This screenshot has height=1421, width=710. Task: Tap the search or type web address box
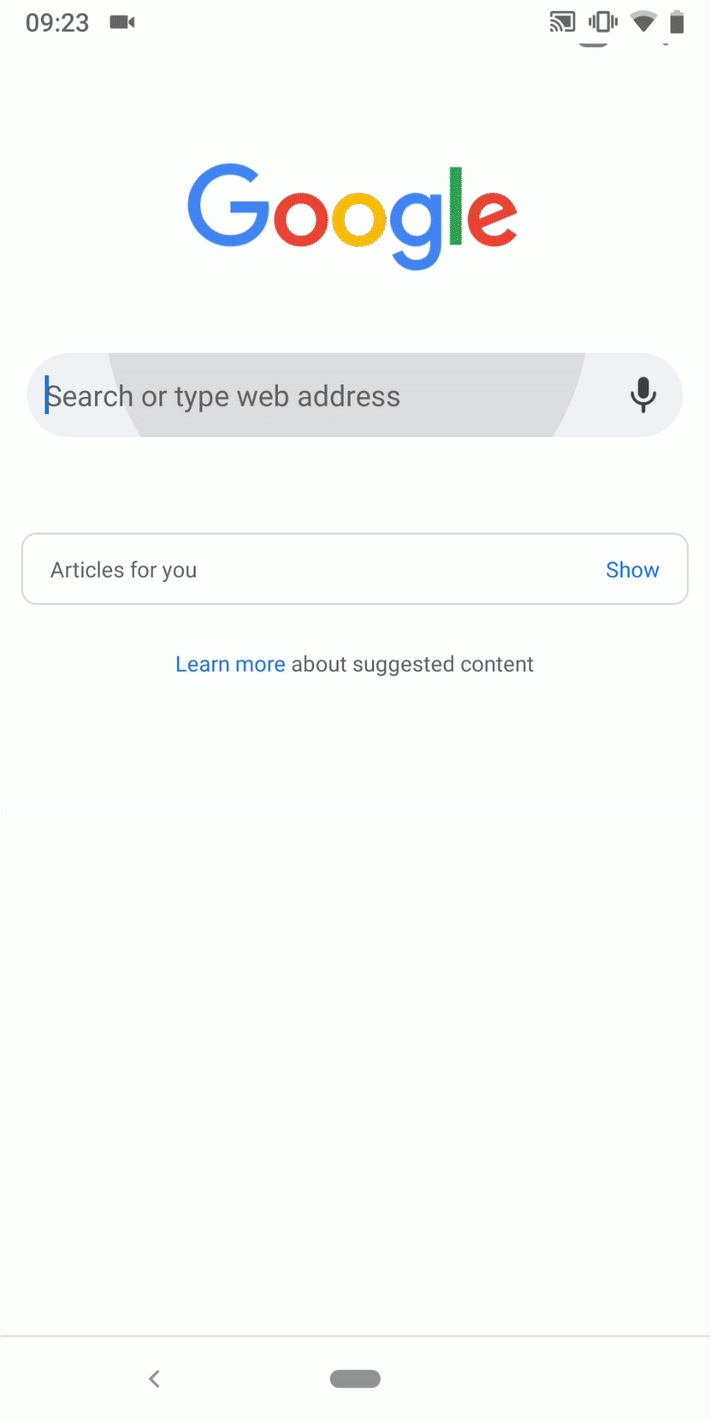pyautogui.click(x=320, y=396)
